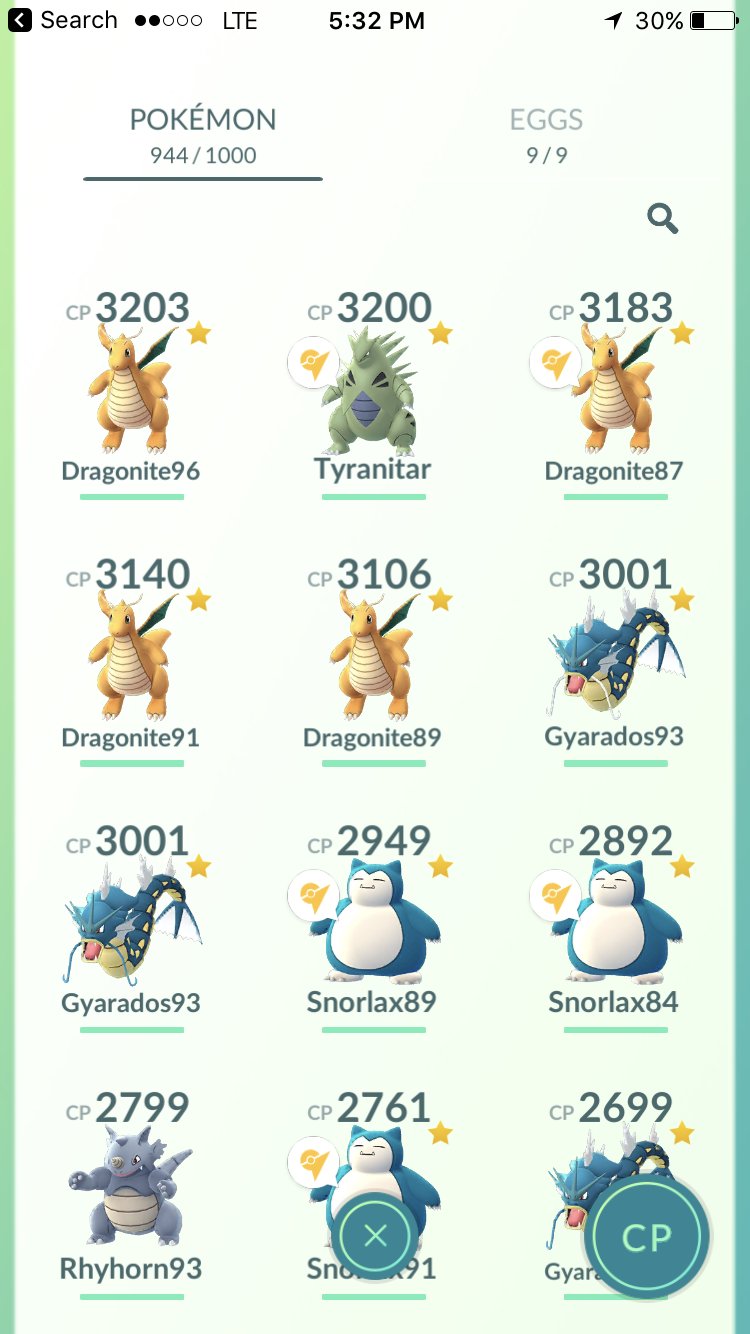Open the search magnifier icon

663,218
